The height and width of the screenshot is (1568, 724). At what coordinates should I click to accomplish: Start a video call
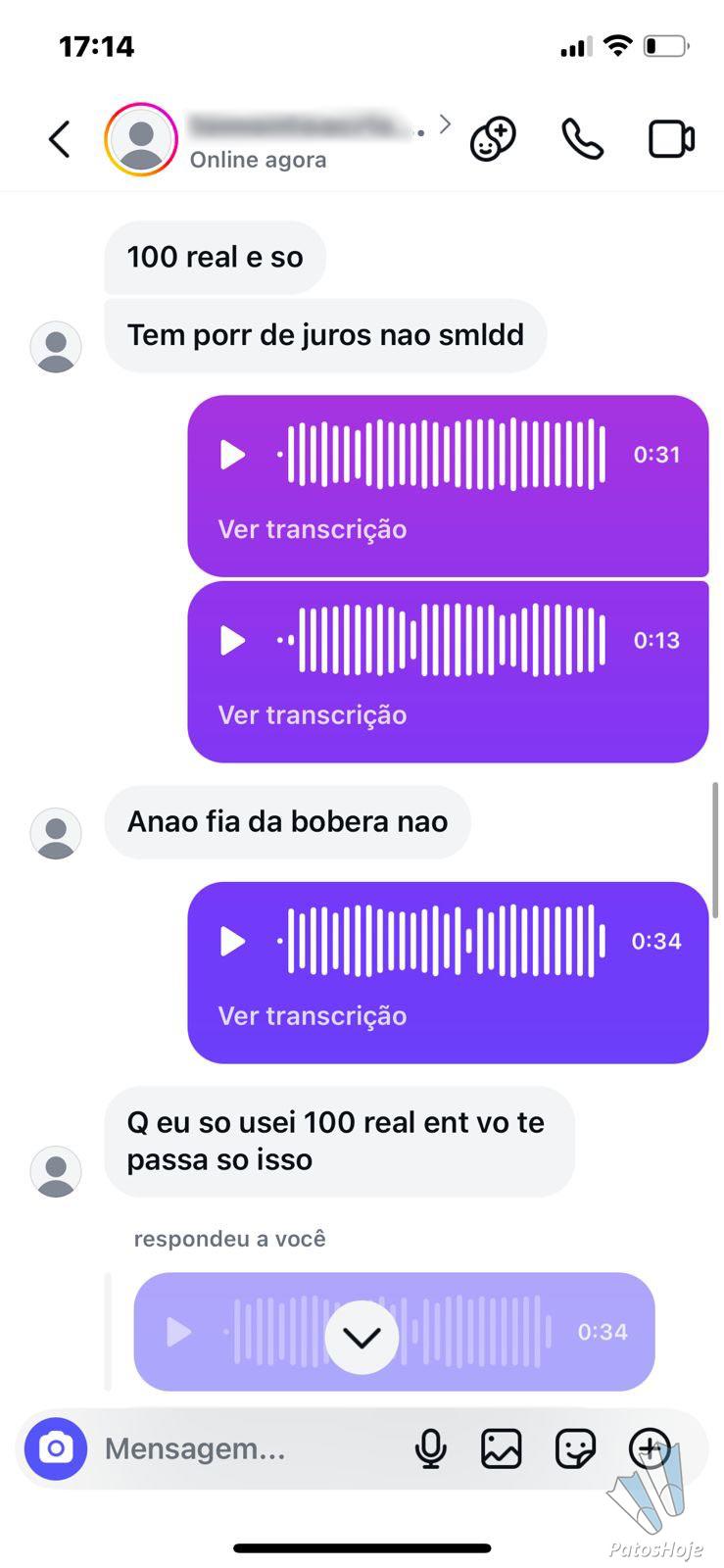[x=671, y=139]
